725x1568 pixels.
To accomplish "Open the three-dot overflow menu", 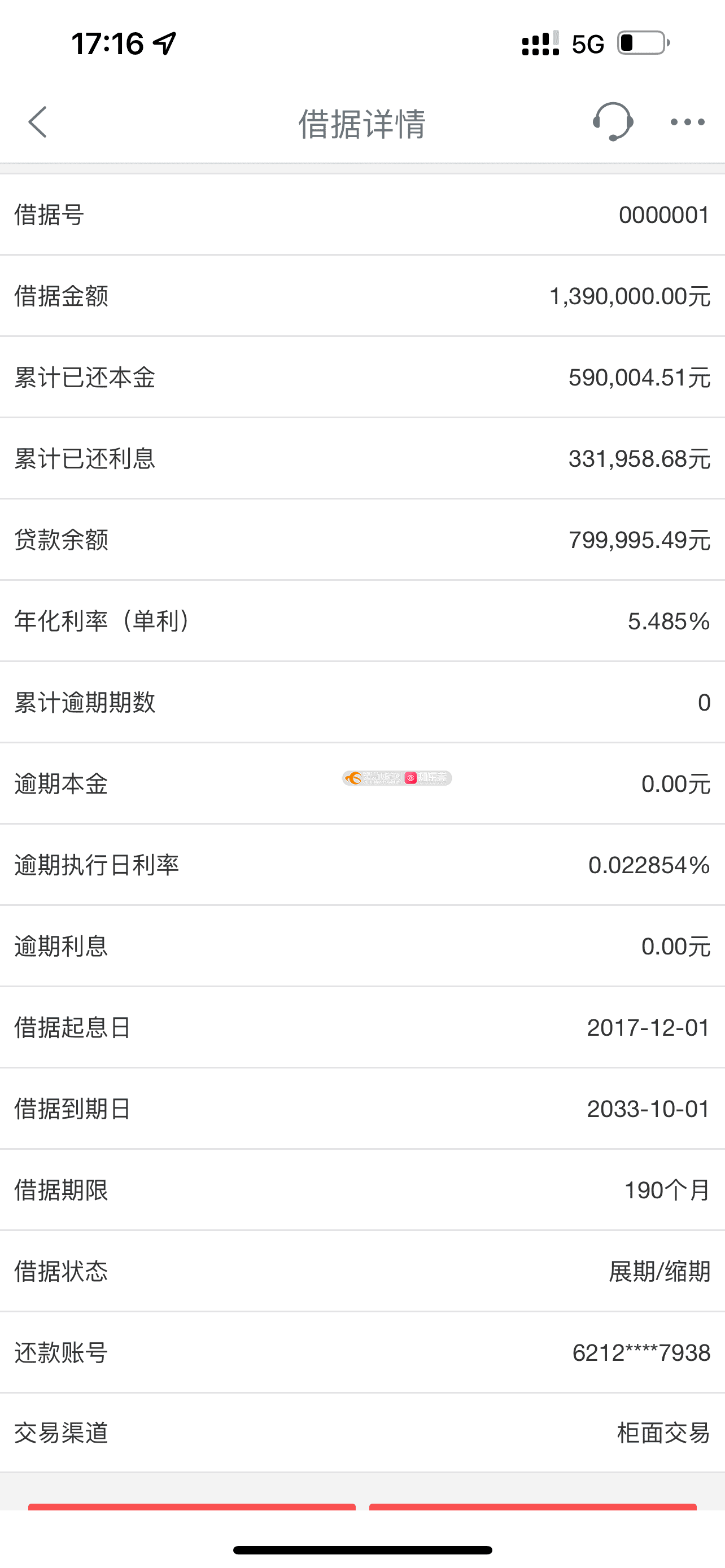I will [687, 122].
